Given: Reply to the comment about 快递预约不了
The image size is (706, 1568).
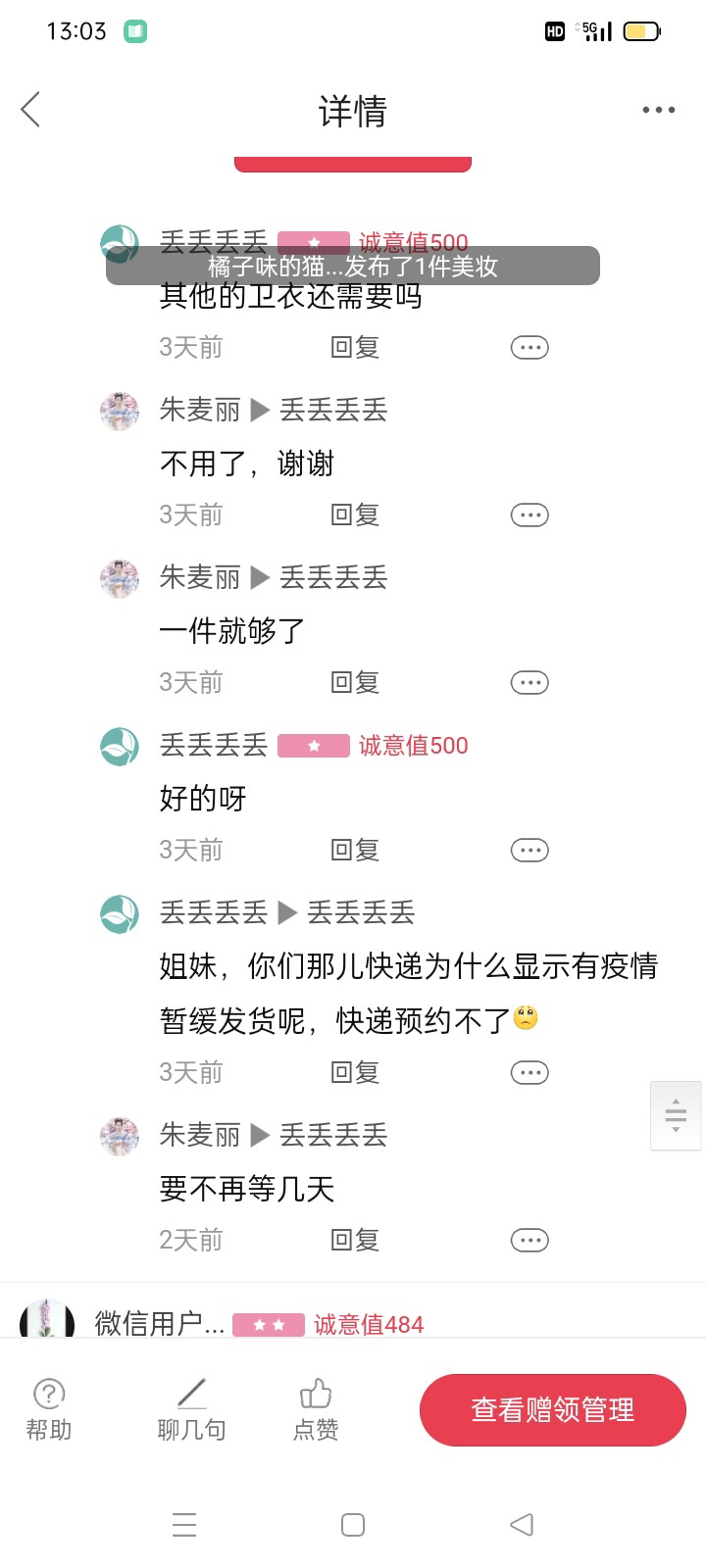Looking at the screenshot, I should 355,1073.
